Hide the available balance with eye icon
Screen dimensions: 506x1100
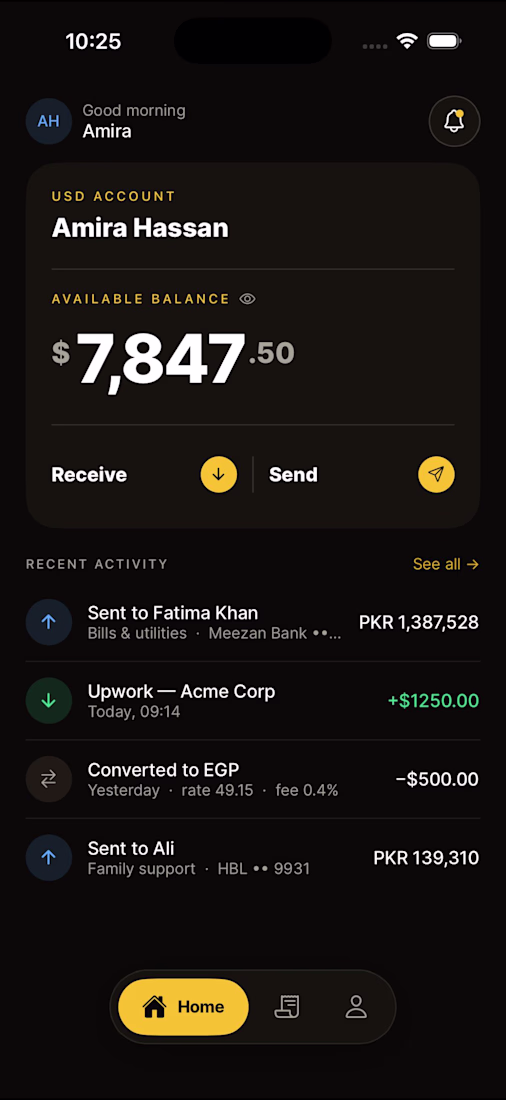click(247, 299)
